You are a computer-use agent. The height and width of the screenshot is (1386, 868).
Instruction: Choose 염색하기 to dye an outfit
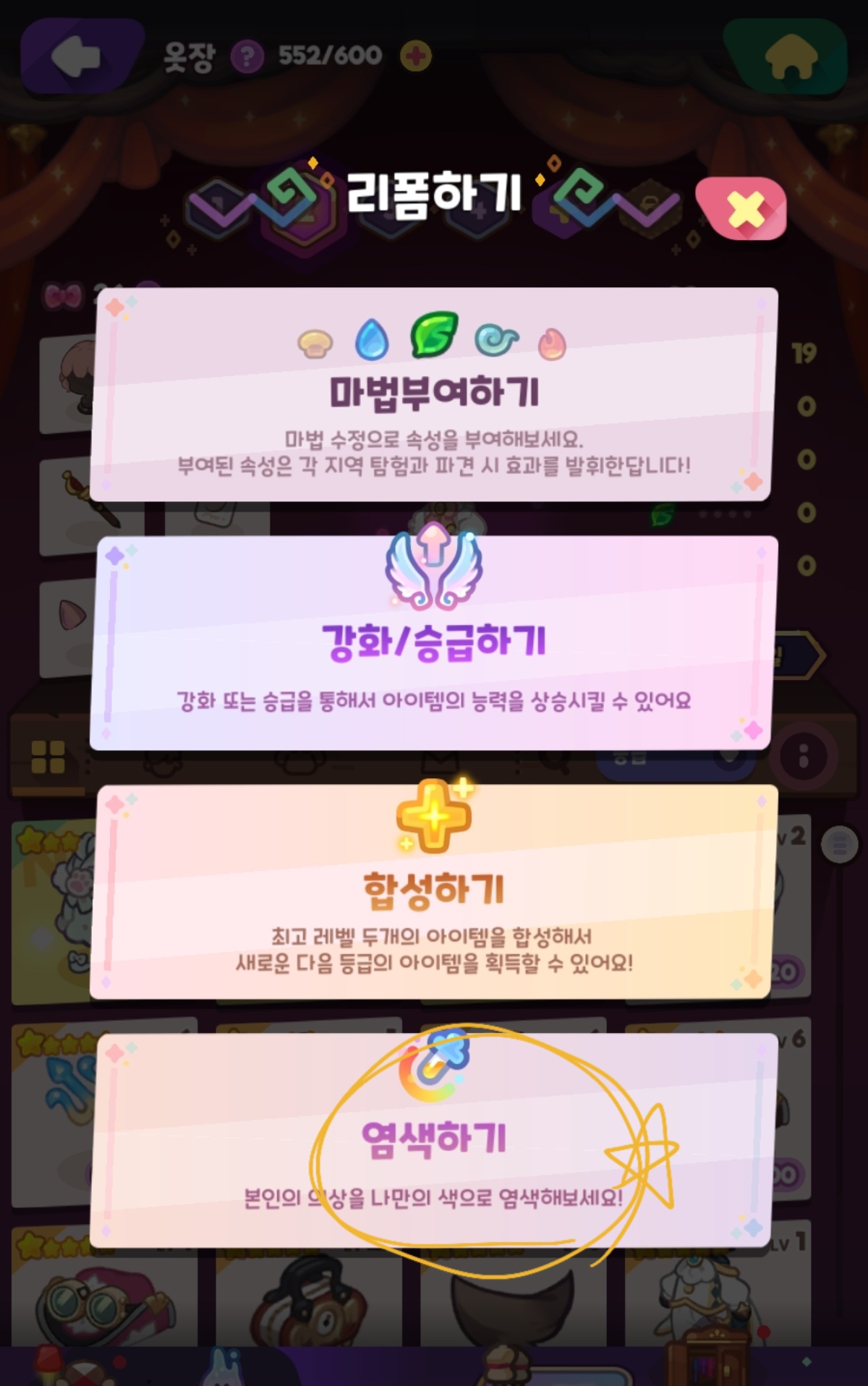pyautogui.click(x=433, y=1139)
